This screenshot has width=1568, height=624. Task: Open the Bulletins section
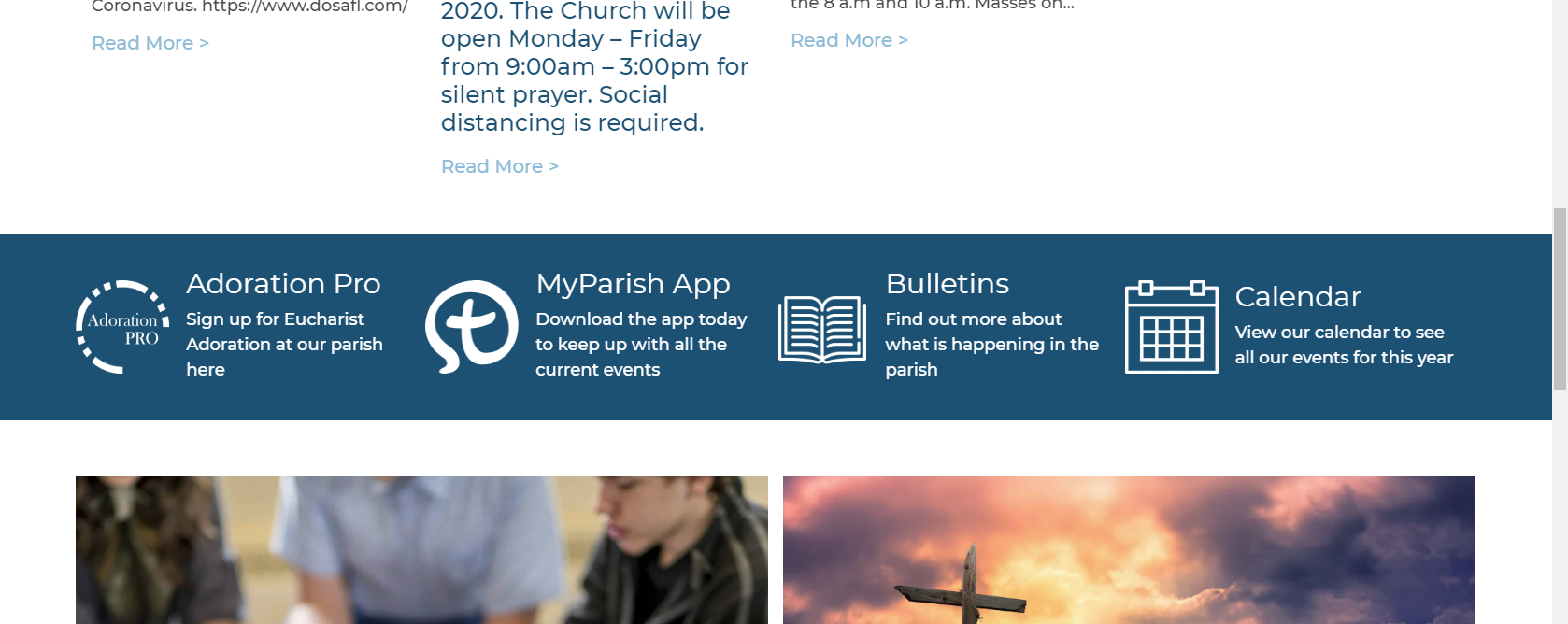tap(947, 284)
